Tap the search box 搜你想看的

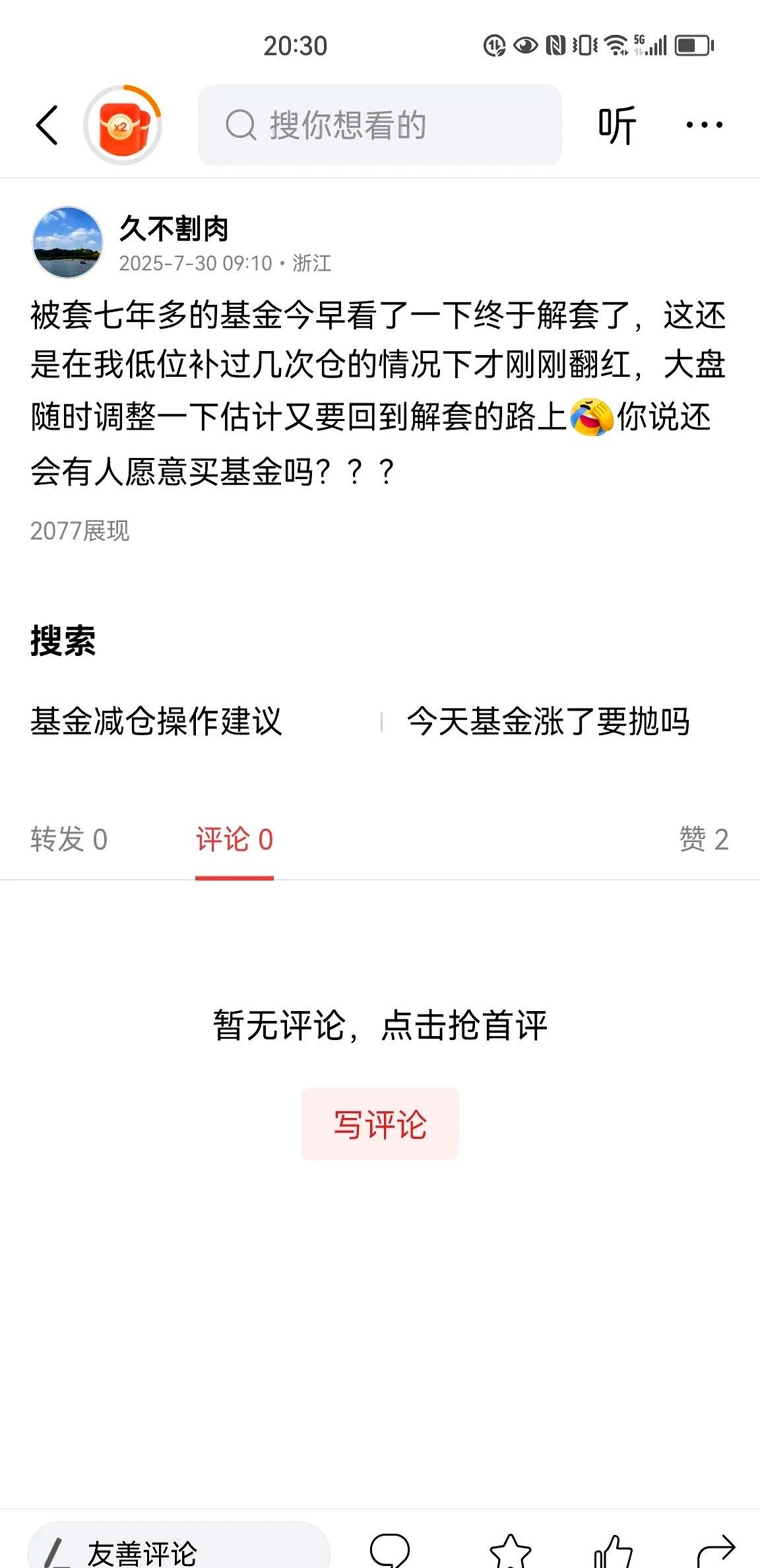(x=379, y=125)
